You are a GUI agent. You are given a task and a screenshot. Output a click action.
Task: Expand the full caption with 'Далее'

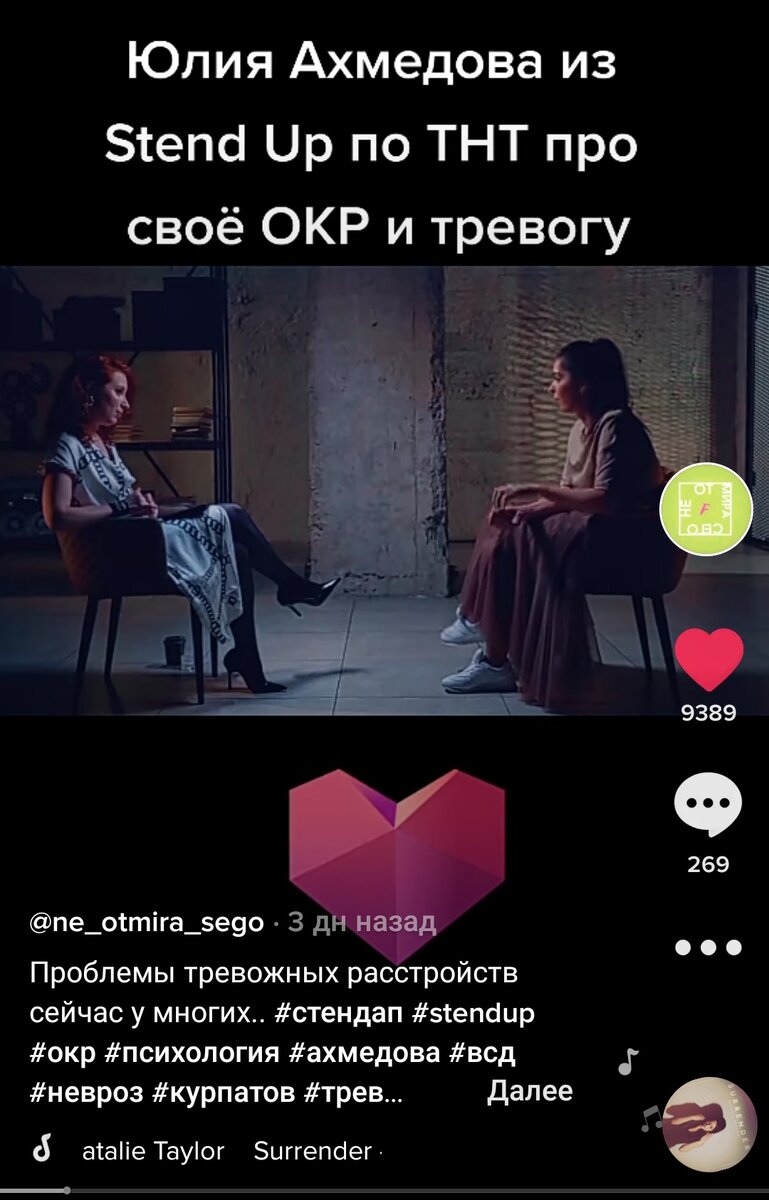[x=528, y=1090]
